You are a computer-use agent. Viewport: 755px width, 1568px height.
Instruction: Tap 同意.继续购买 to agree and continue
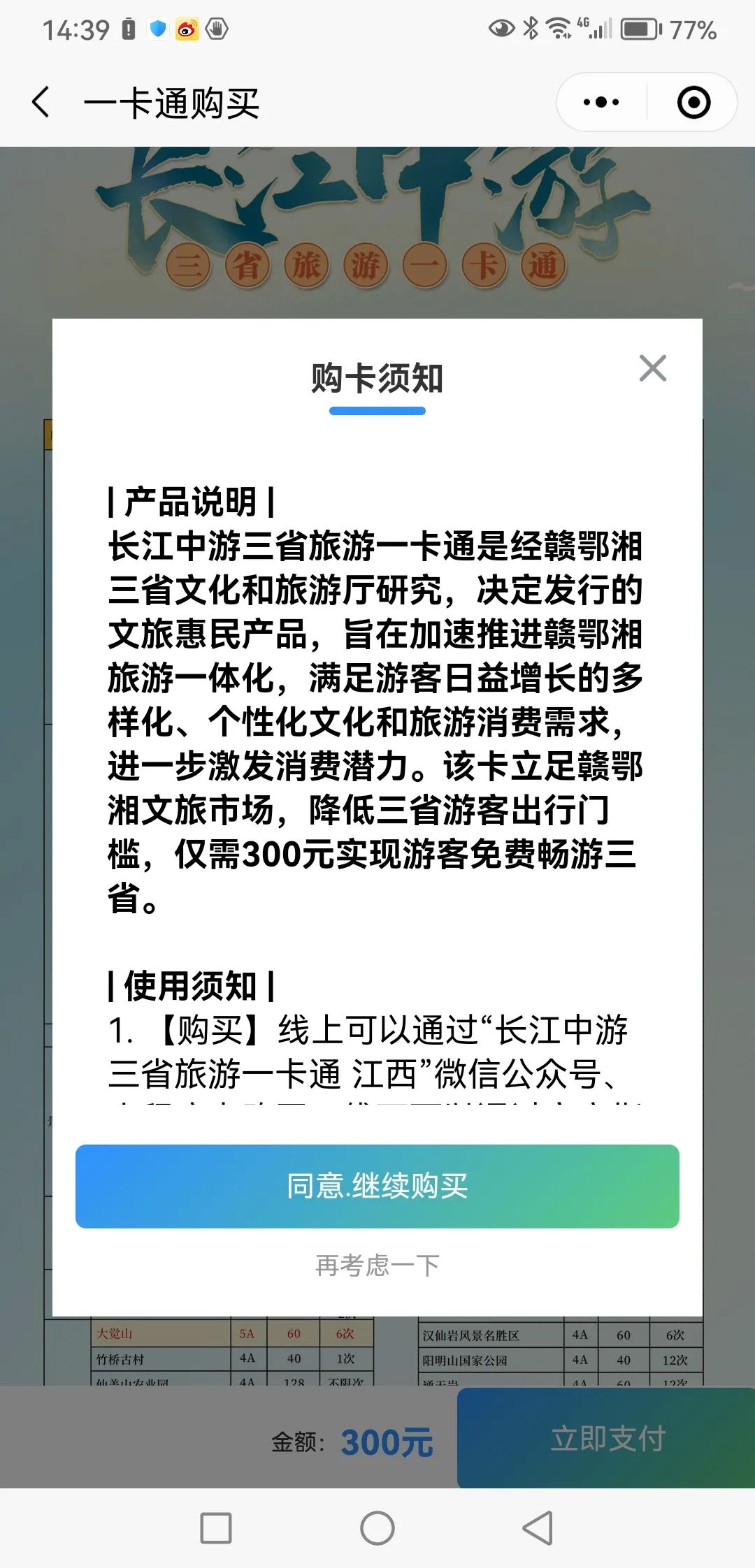click(x=377, y=1186)
